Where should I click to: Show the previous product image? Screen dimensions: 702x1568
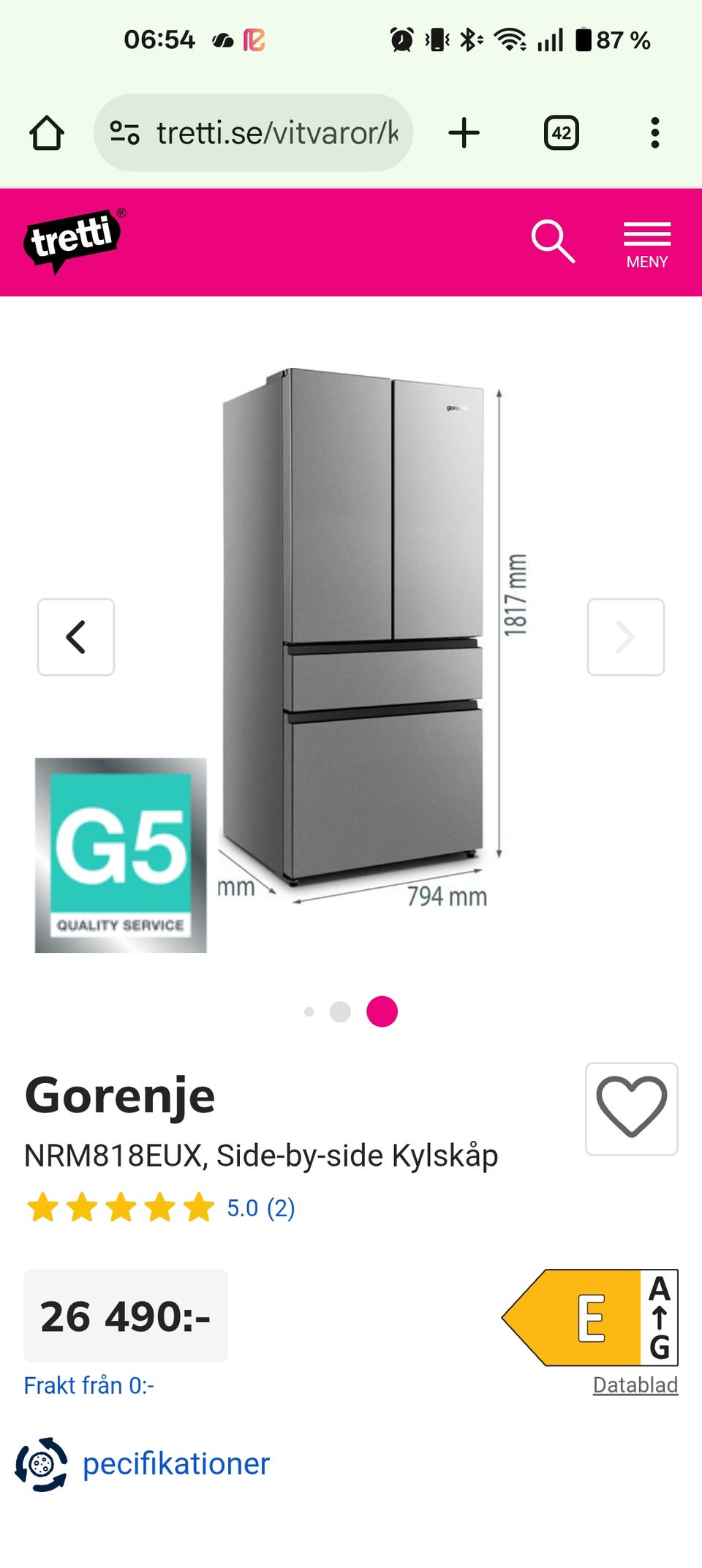pyautogui.click(x=76, y=637)
